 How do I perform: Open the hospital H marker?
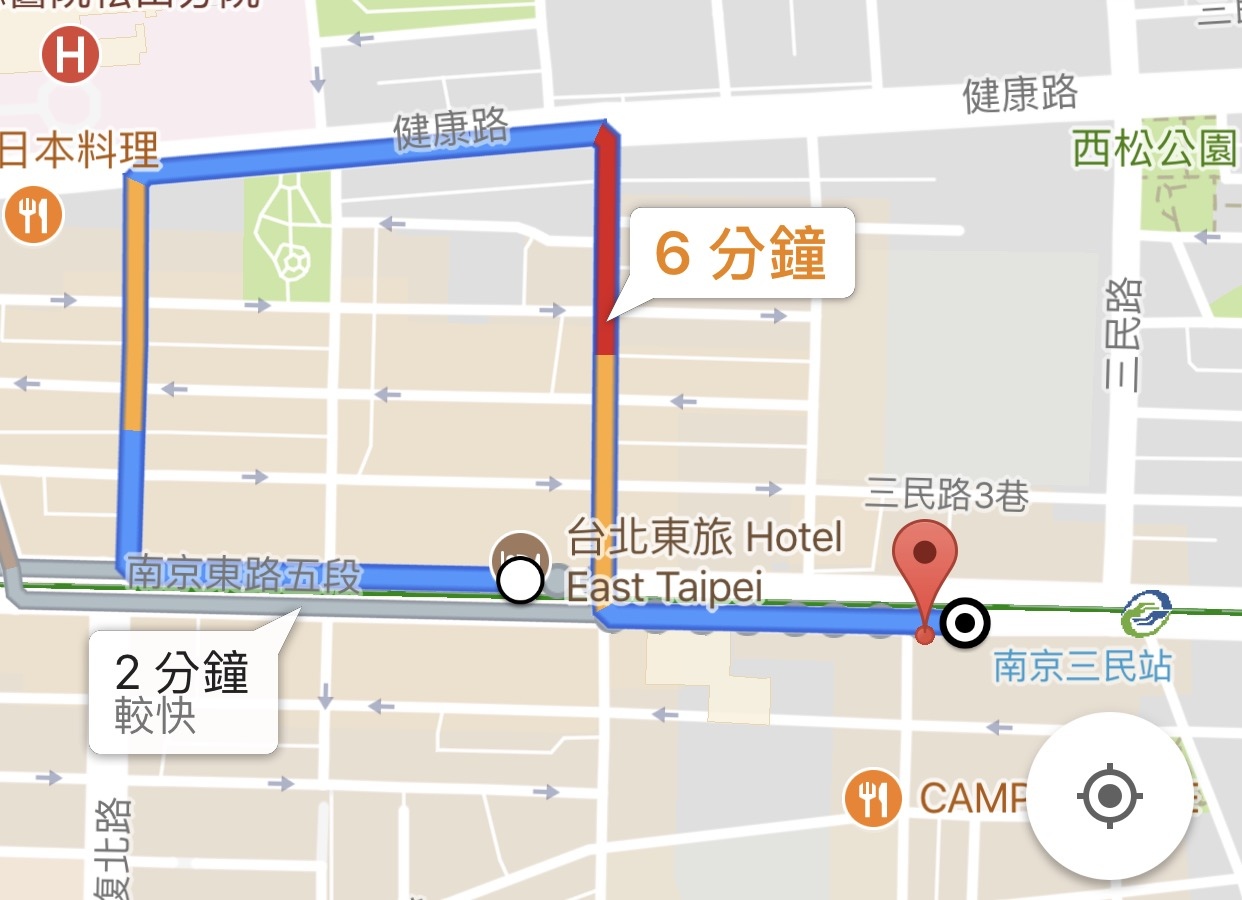[70, 57]
